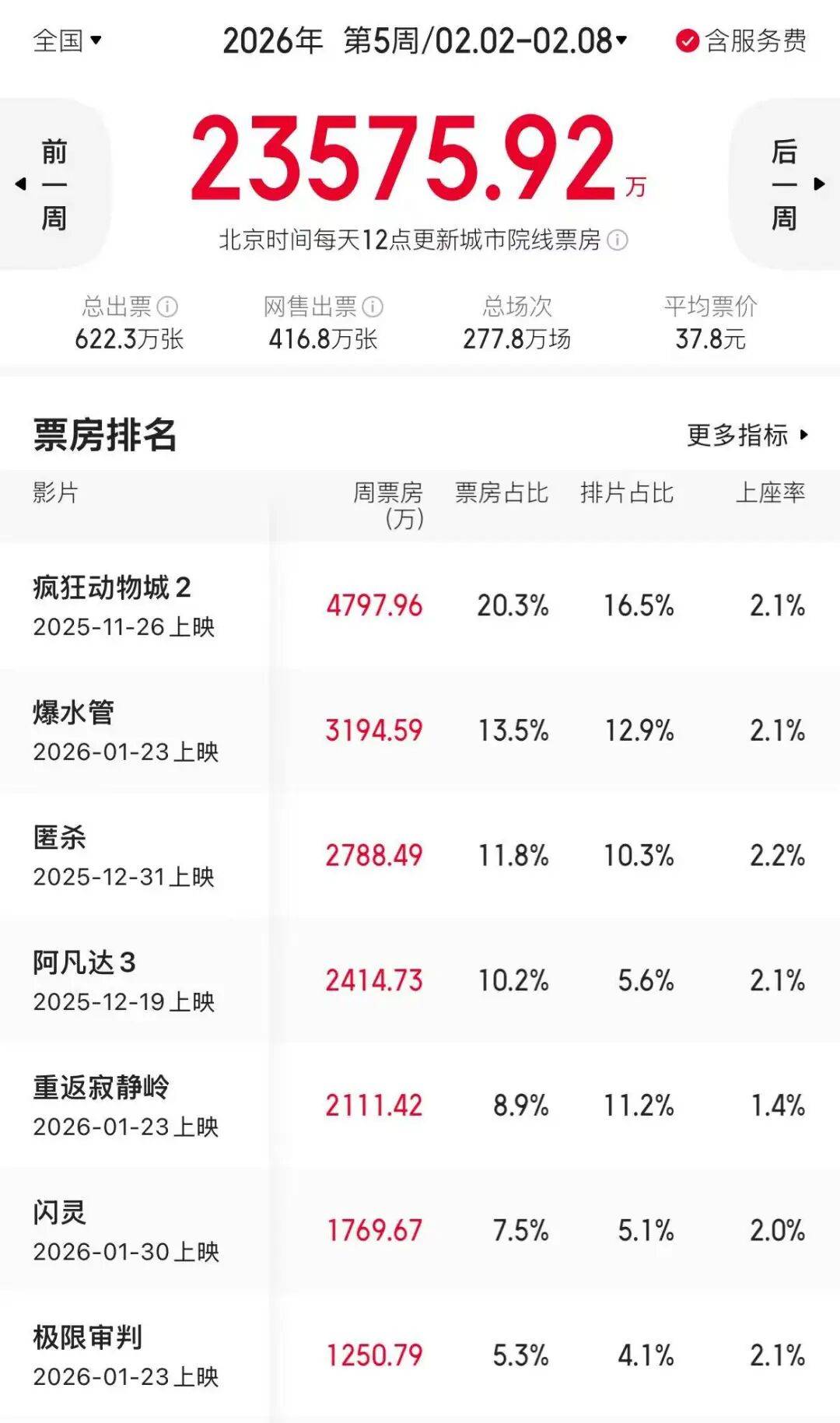Screen dimensions: 840x1423
Task: Tap the info icon next to 总出票
Action: [x=167, y=307]
